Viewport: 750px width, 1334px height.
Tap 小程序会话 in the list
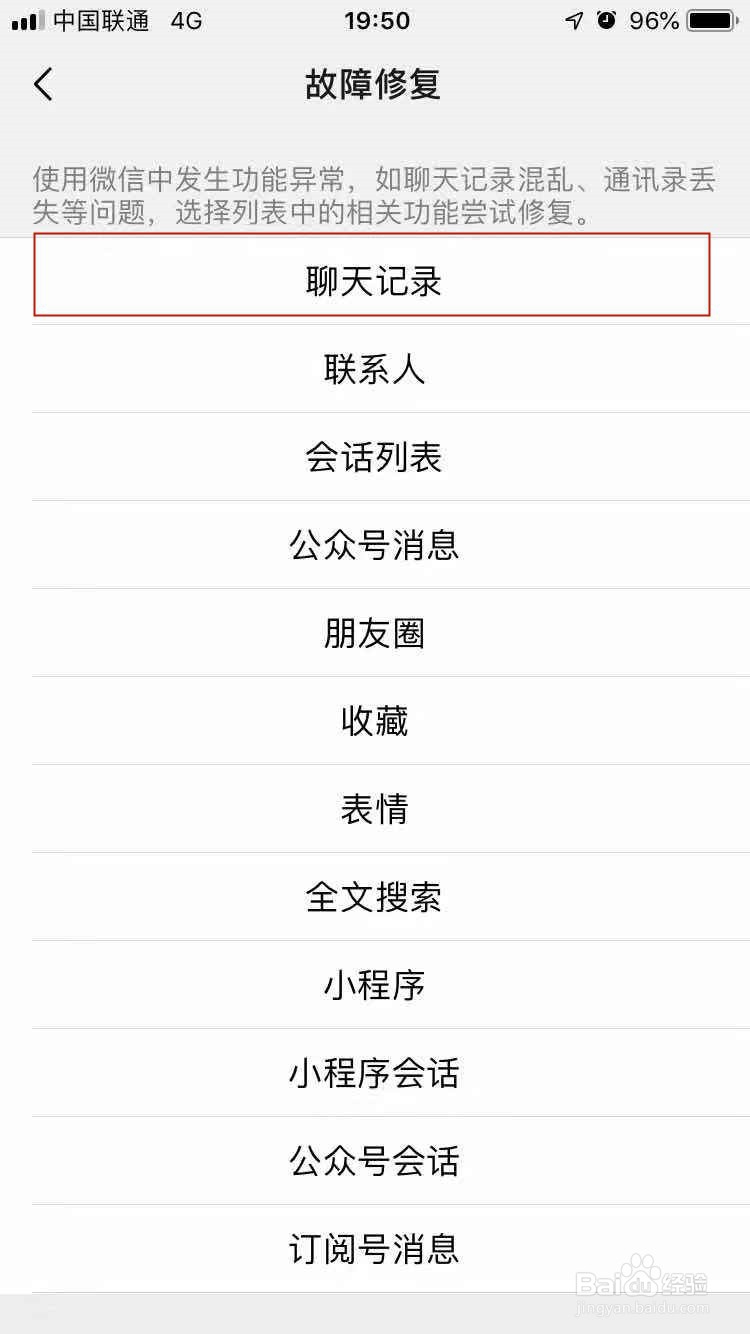pos(374,1073)
